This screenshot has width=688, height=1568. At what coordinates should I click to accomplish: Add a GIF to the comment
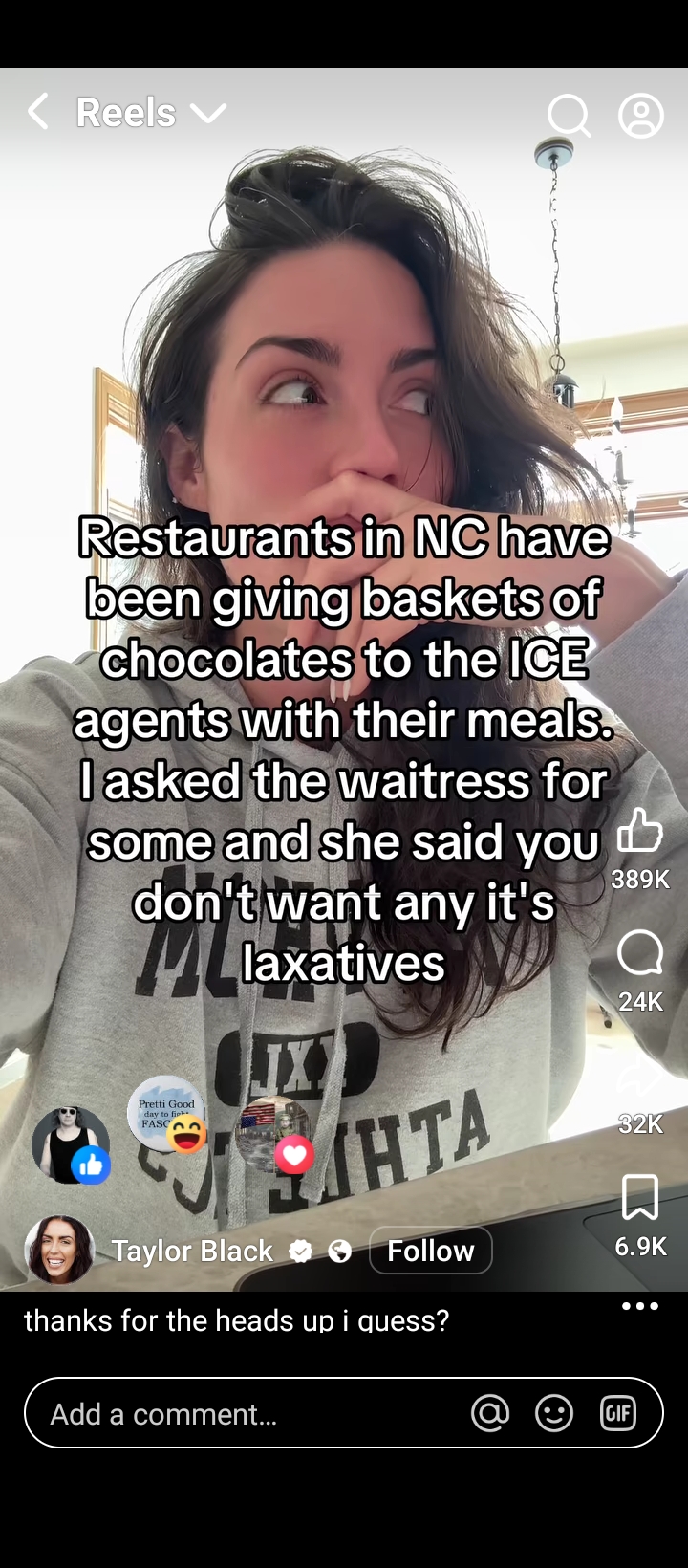coord(618,1413)
